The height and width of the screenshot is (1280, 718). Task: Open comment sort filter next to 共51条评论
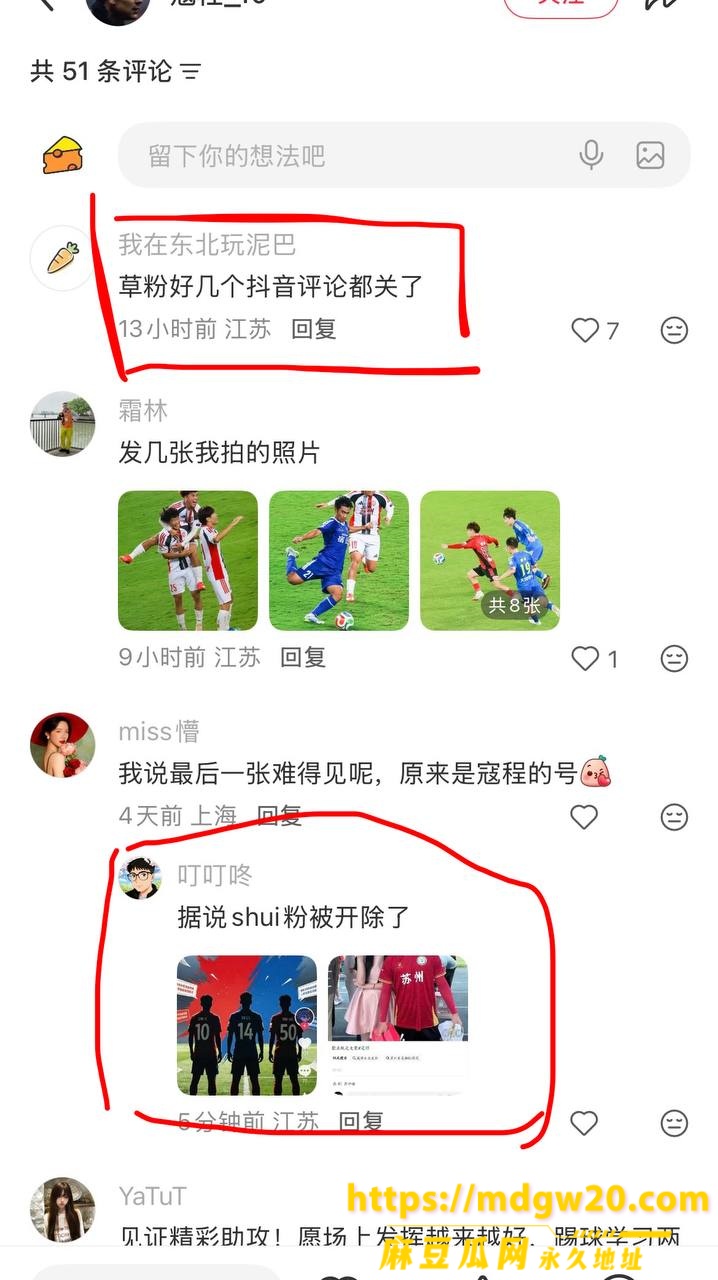pyautogui.click(x=191, y=72)
